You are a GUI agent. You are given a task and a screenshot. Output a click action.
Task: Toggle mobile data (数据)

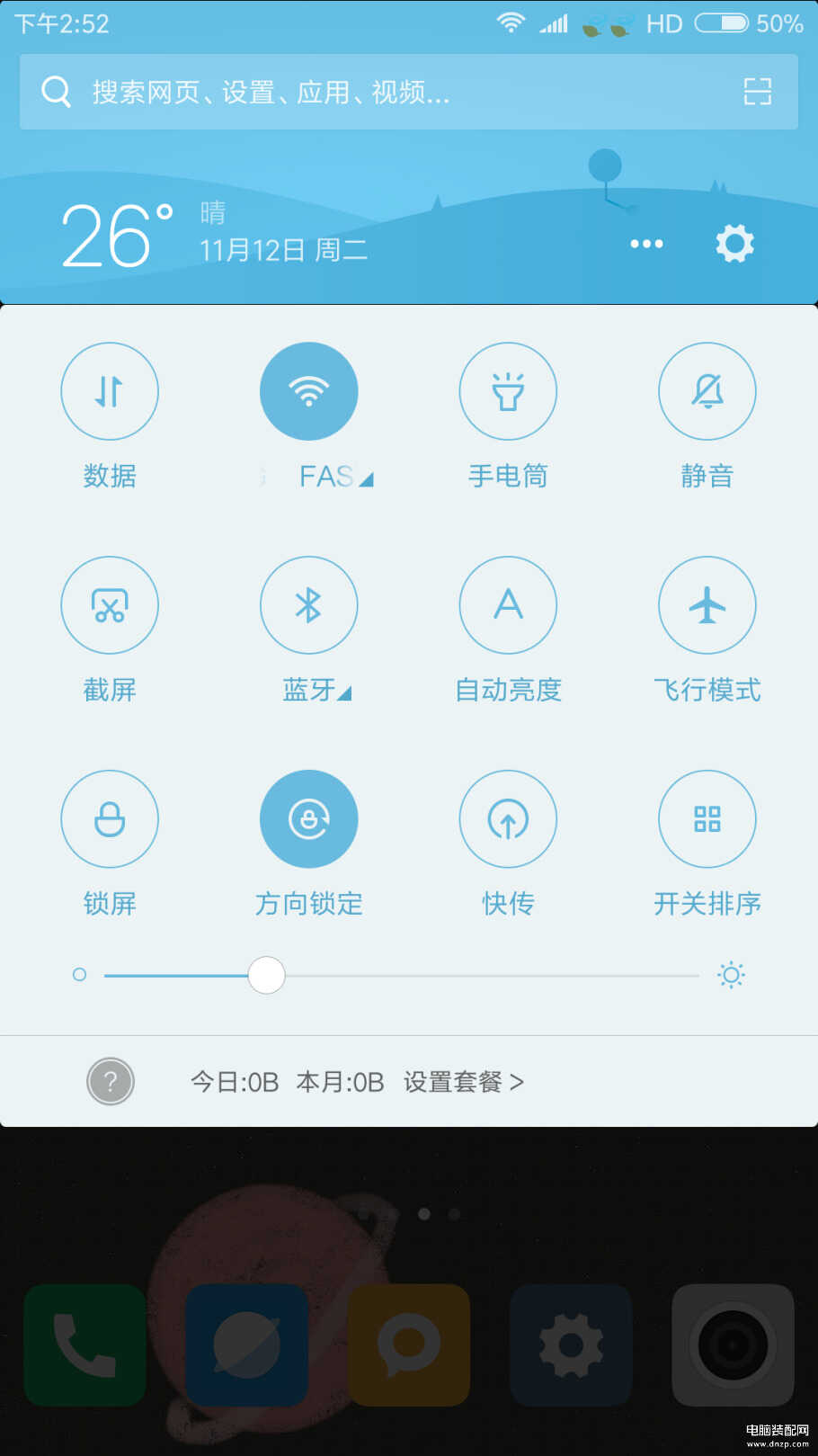click(x=110, y=391)
